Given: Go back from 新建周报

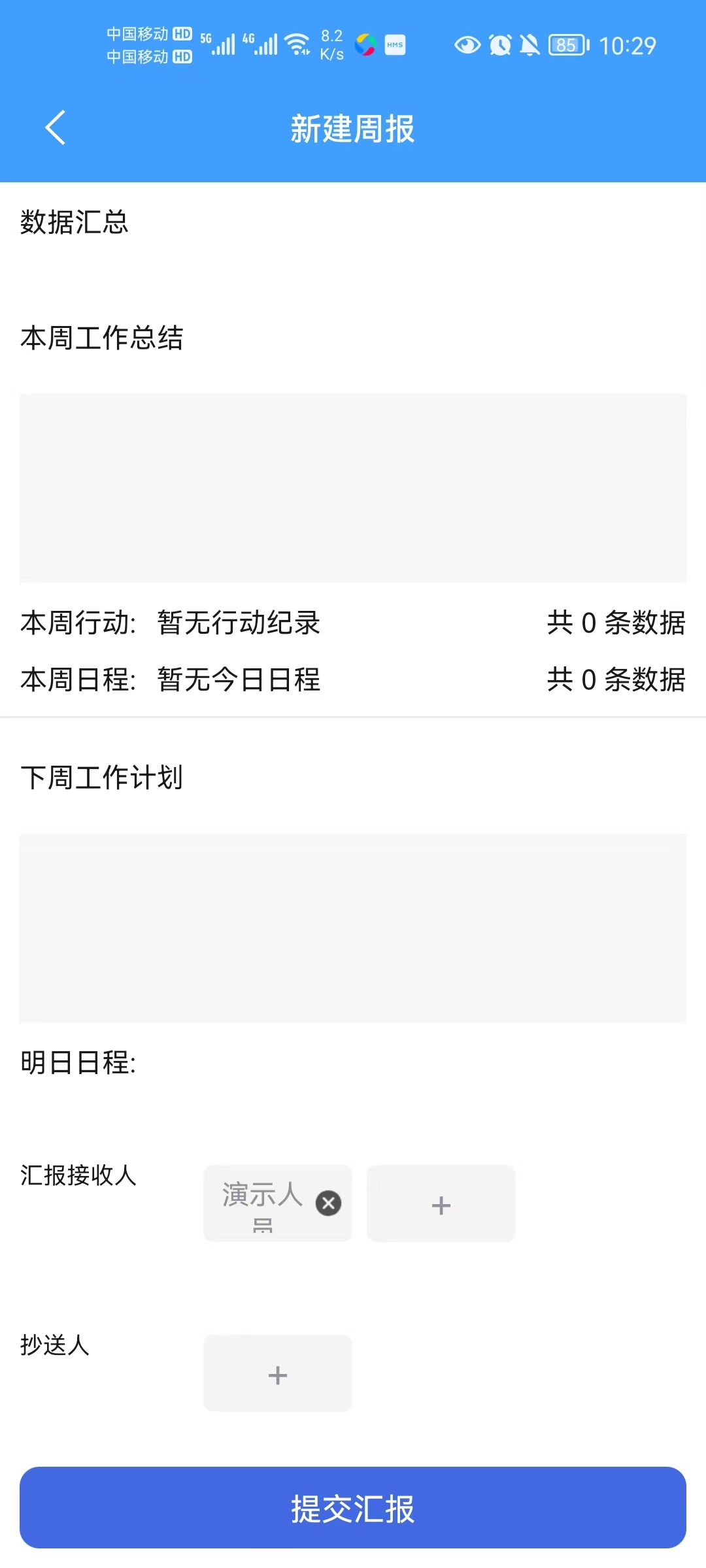Looking at the screenshot, I should [56, 127].
